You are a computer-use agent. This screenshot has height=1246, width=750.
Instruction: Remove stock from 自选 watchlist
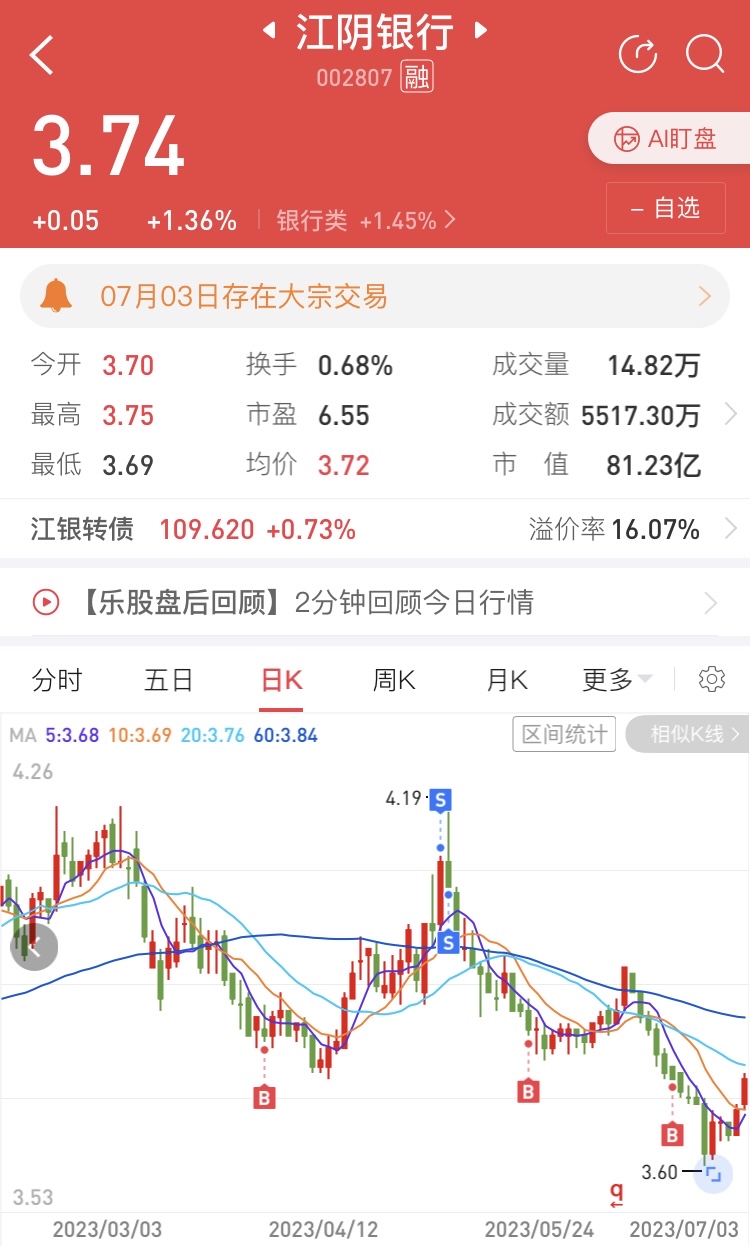(666, 208)
